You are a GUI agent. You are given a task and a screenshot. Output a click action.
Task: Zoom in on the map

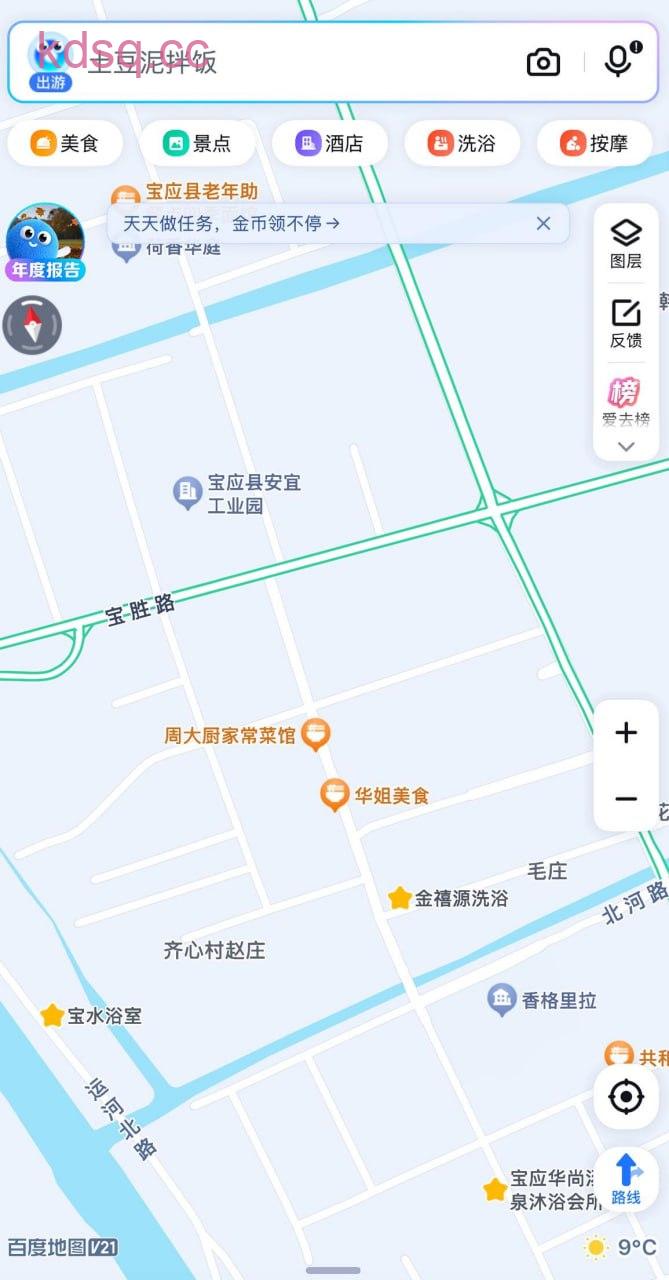click(626, 733)
